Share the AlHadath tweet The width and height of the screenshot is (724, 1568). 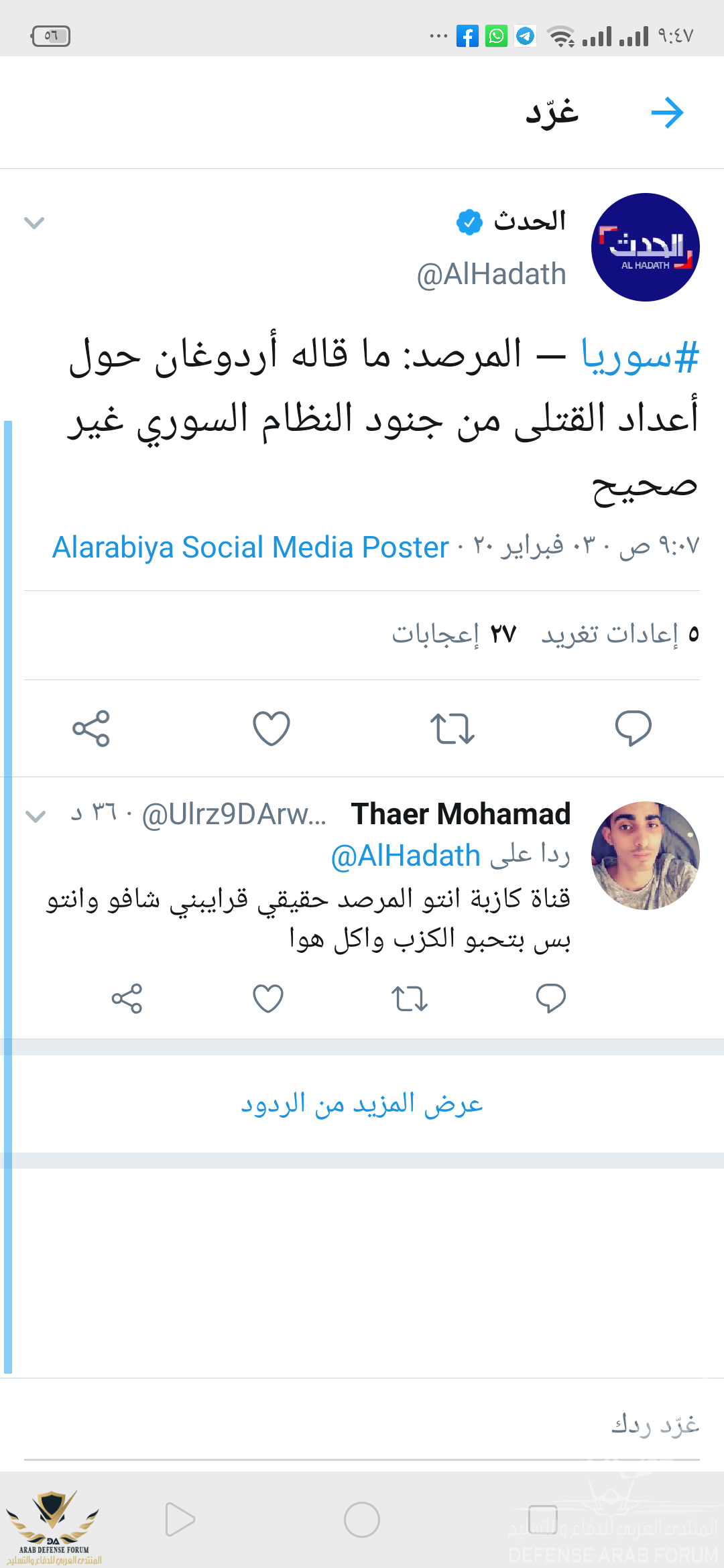click(x=91, y=728)
